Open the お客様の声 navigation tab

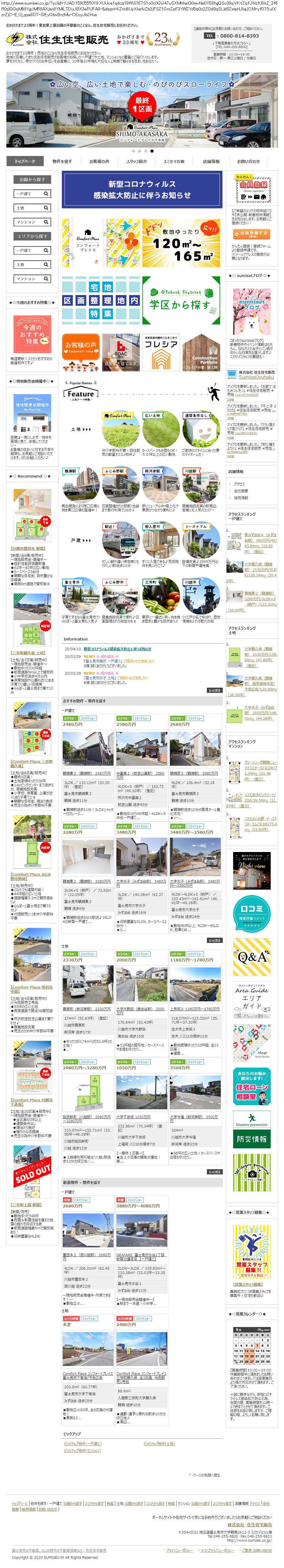[x=99, y=161]
